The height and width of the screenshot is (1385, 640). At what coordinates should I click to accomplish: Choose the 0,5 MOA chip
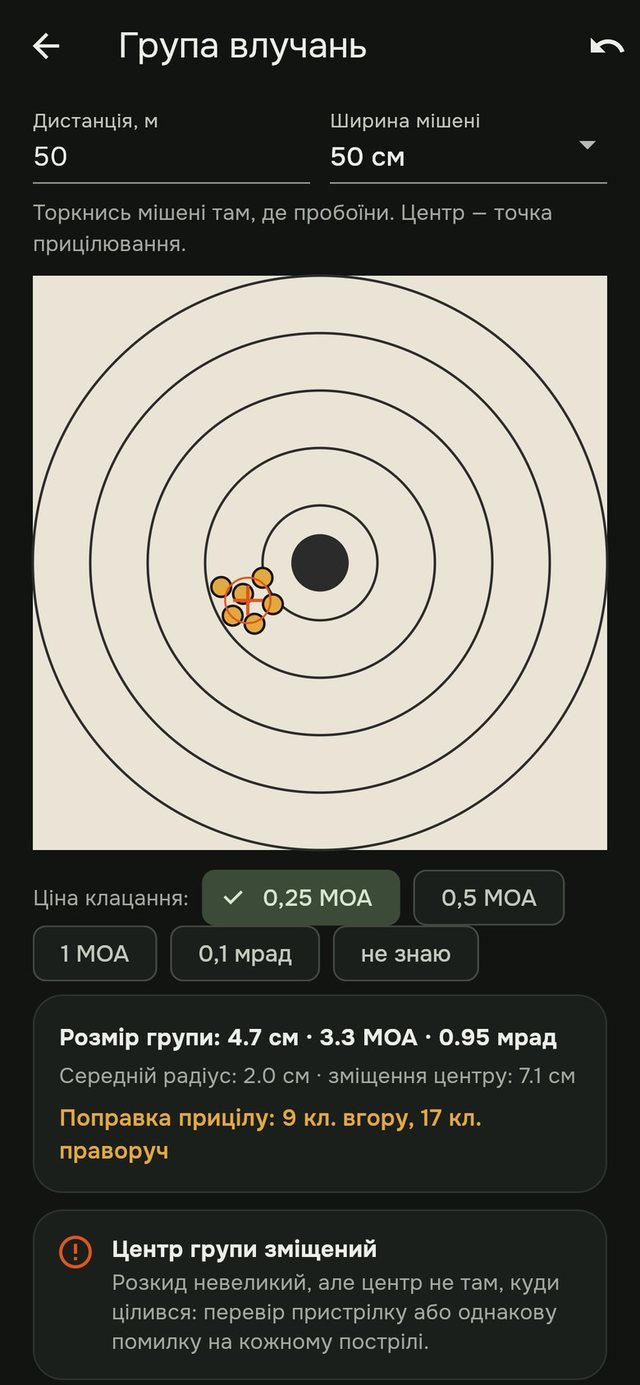click(x=489, y=898)
